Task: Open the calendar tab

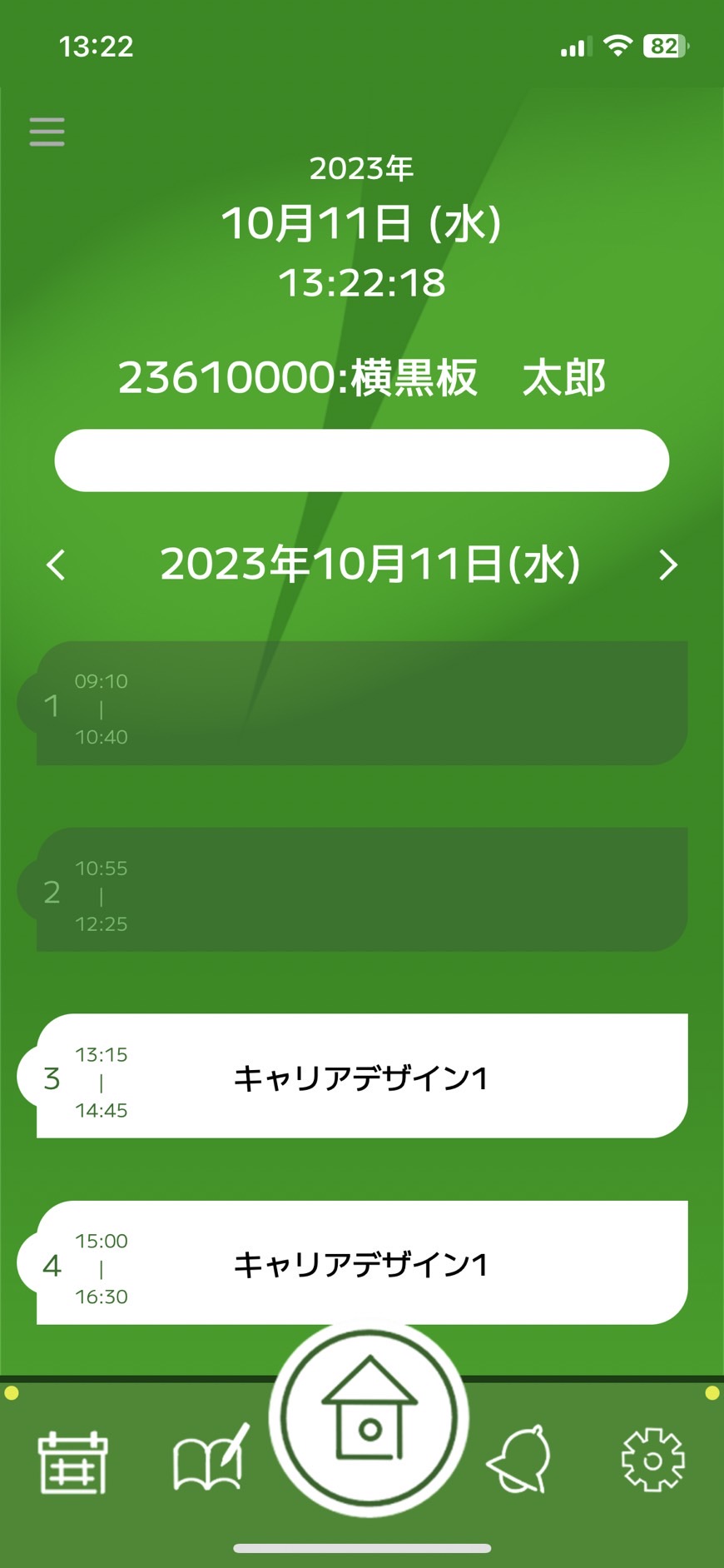Action: tap(73, 1462)
